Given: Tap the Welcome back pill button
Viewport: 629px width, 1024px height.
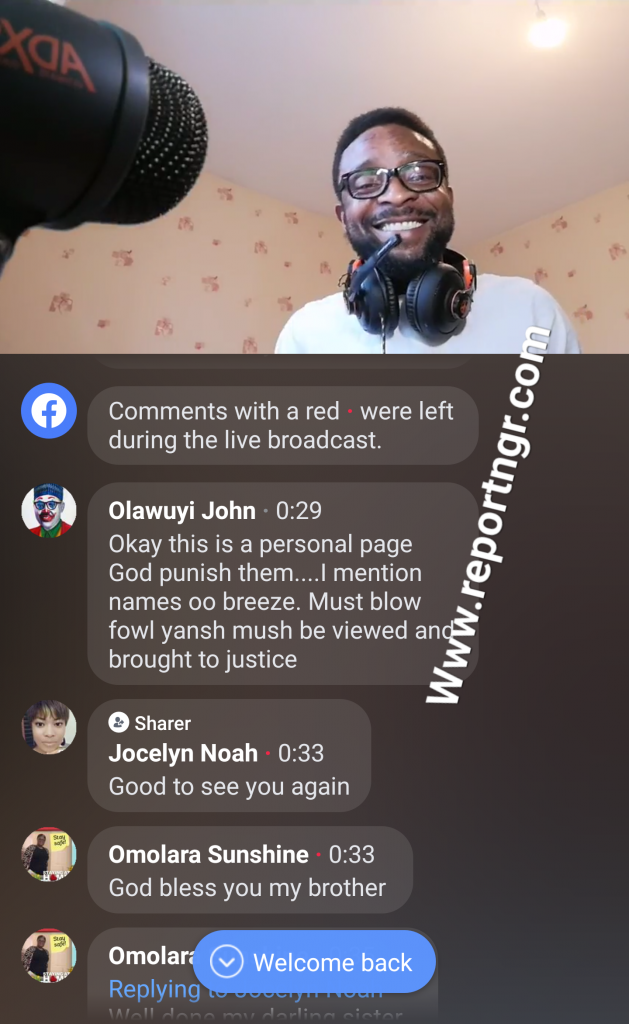Looking at the screenshot, I should pyautogui.click(x=314, y=963).
